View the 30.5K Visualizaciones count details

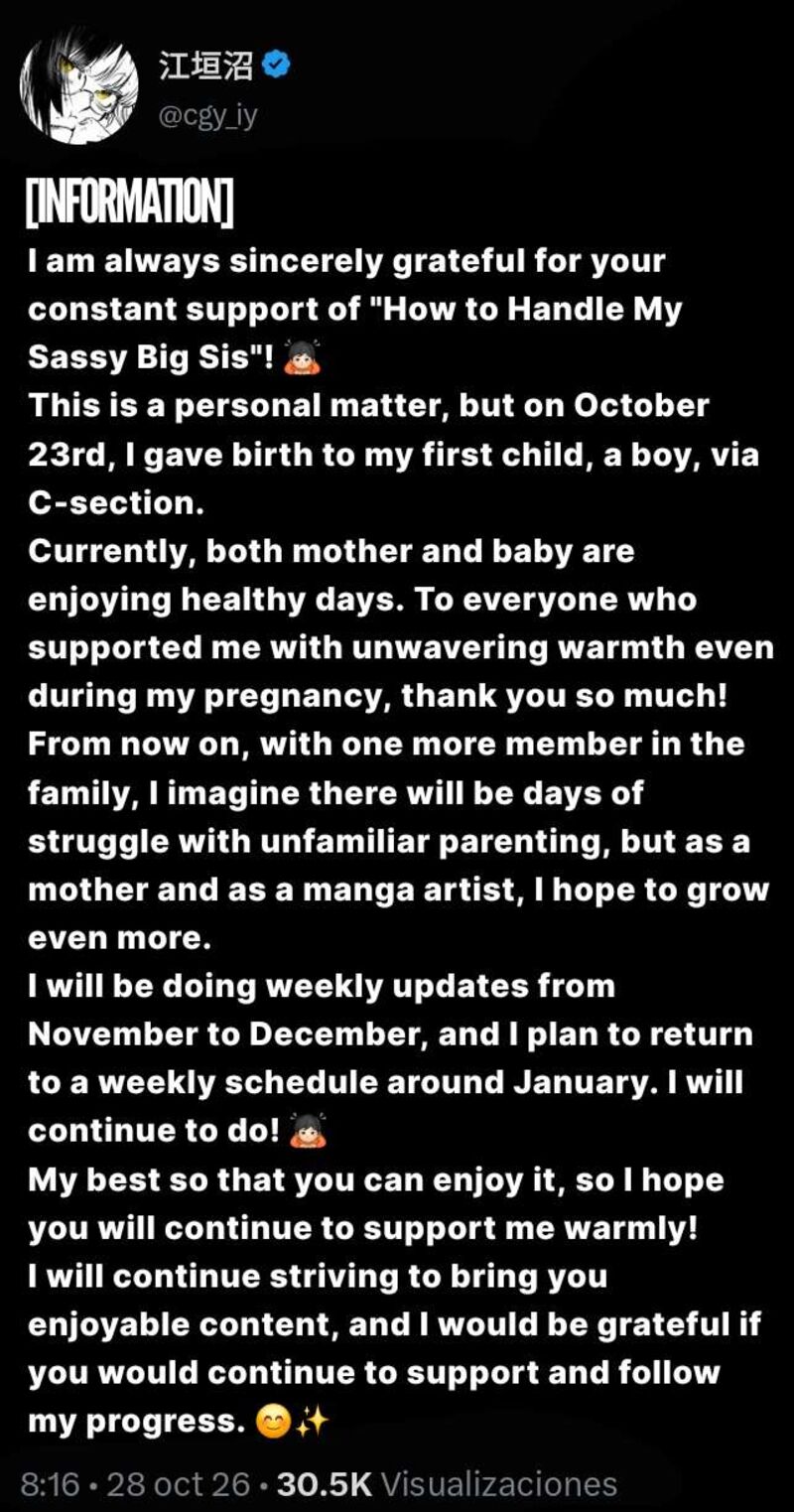[447, 1484]
